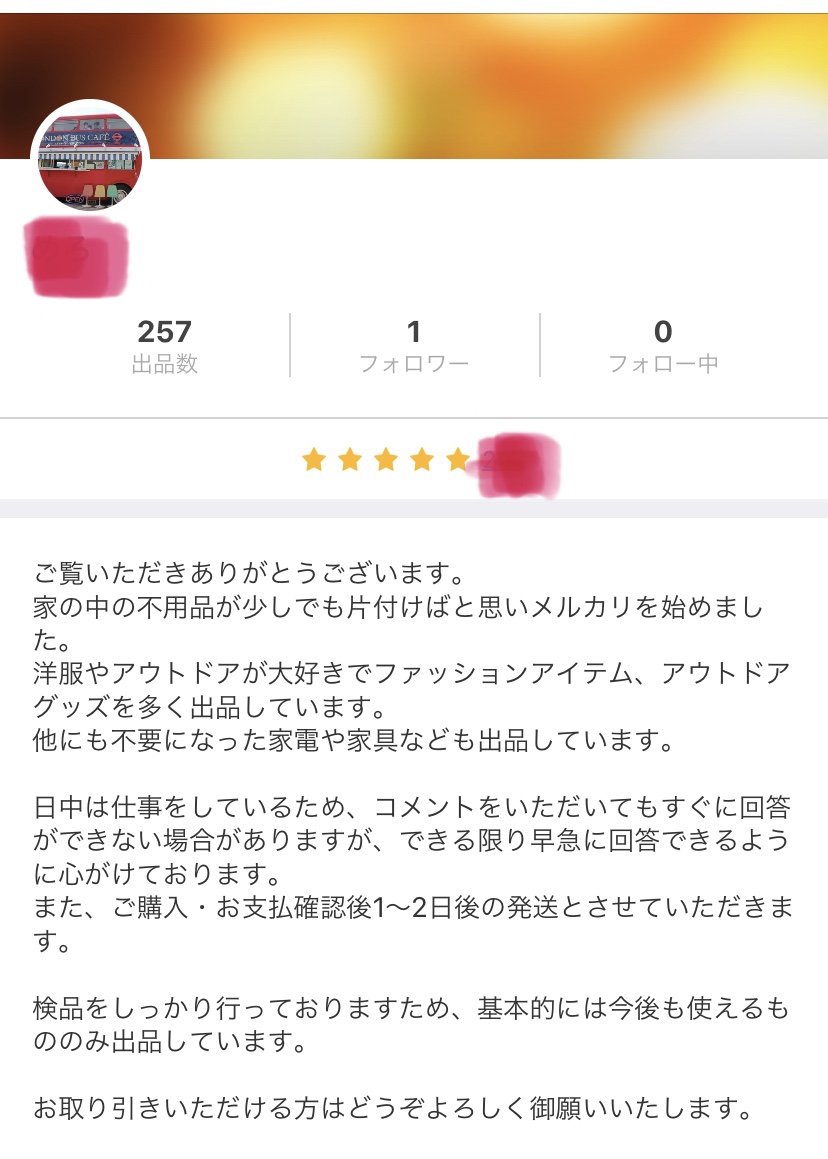Image resolution: width=828 pixels, height=1159 pixels.
Task: Tap the ご覧いただきありがとうございます greeting line
Action: (x=250, y=570)
